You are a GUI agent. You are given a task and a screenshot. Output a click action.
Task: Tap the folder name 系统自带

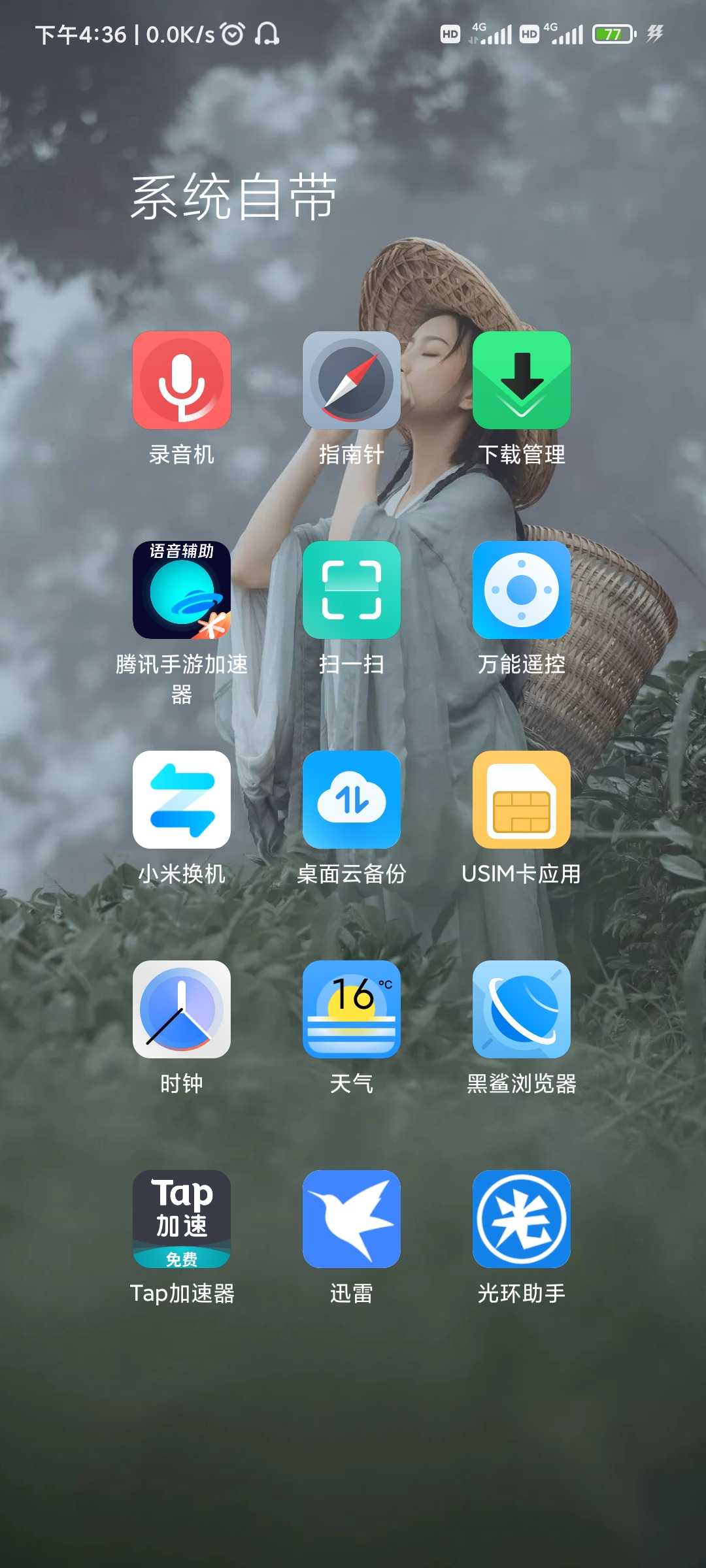click(x=234, y=197)
